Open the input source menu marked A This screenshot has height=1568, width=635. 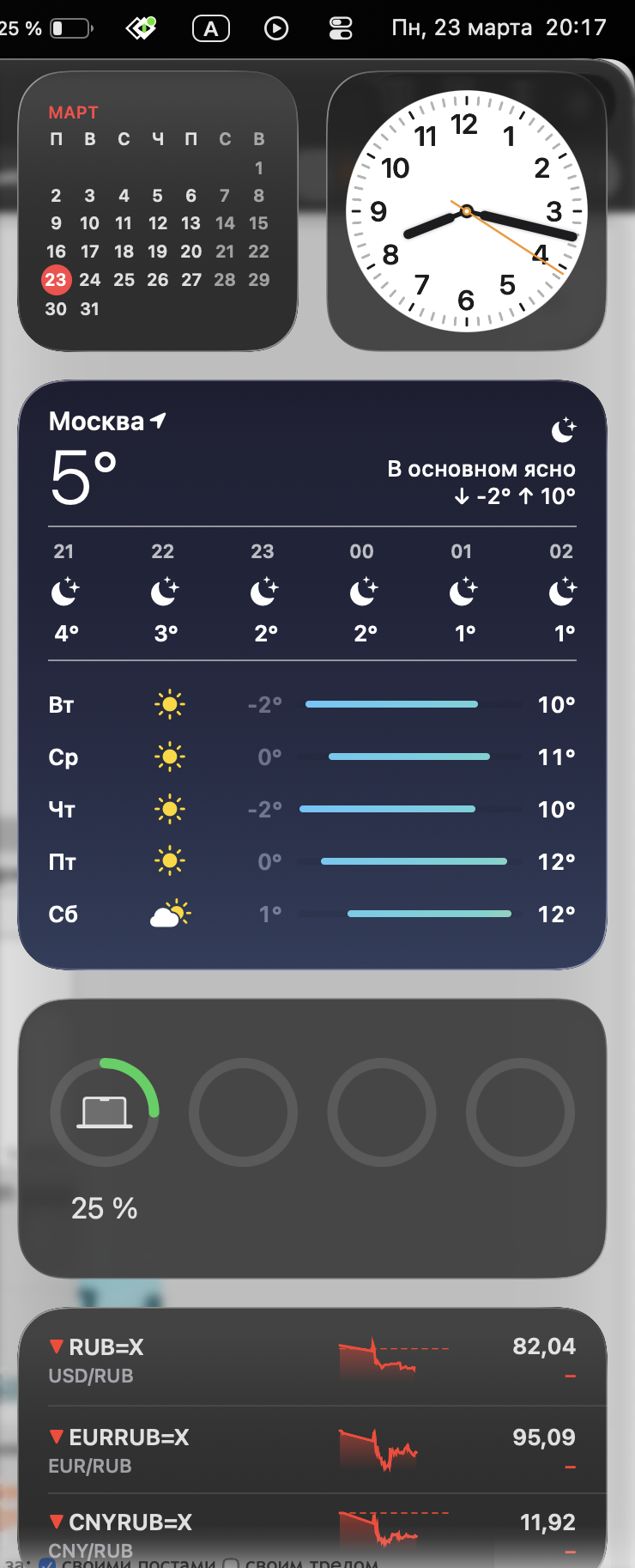211,28
